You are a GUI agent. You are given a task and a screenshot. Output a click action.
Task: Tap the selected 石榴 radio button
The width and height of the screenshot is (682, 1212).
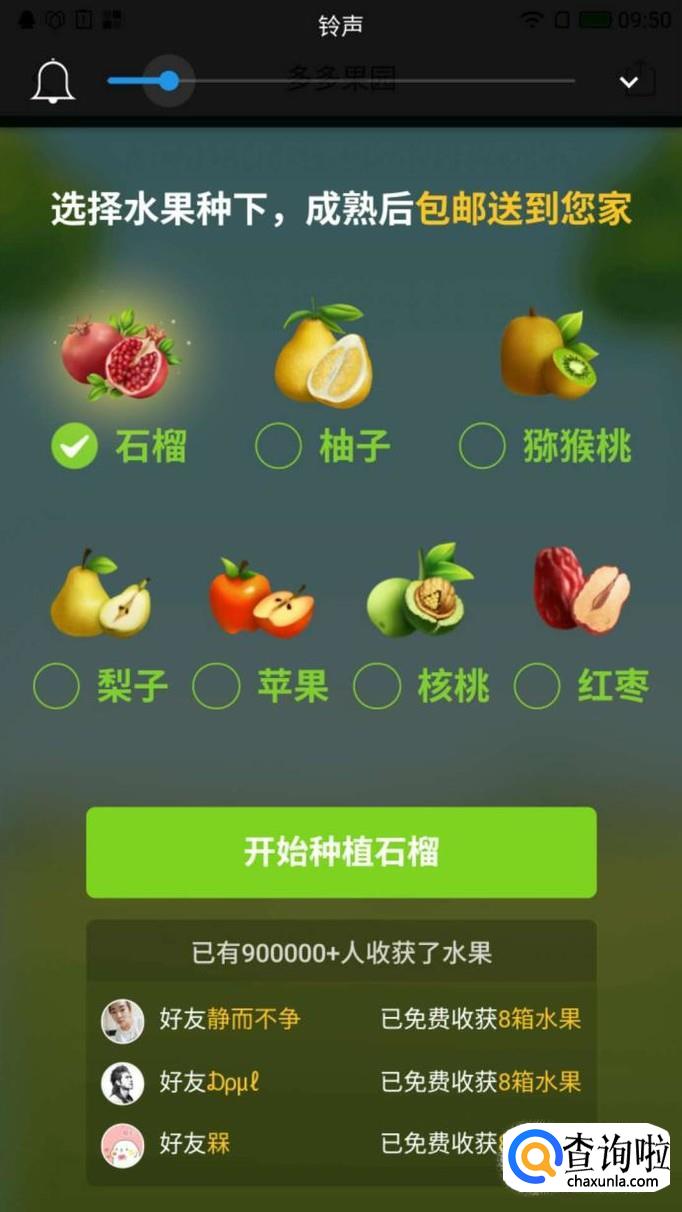(x=75, y=446)
